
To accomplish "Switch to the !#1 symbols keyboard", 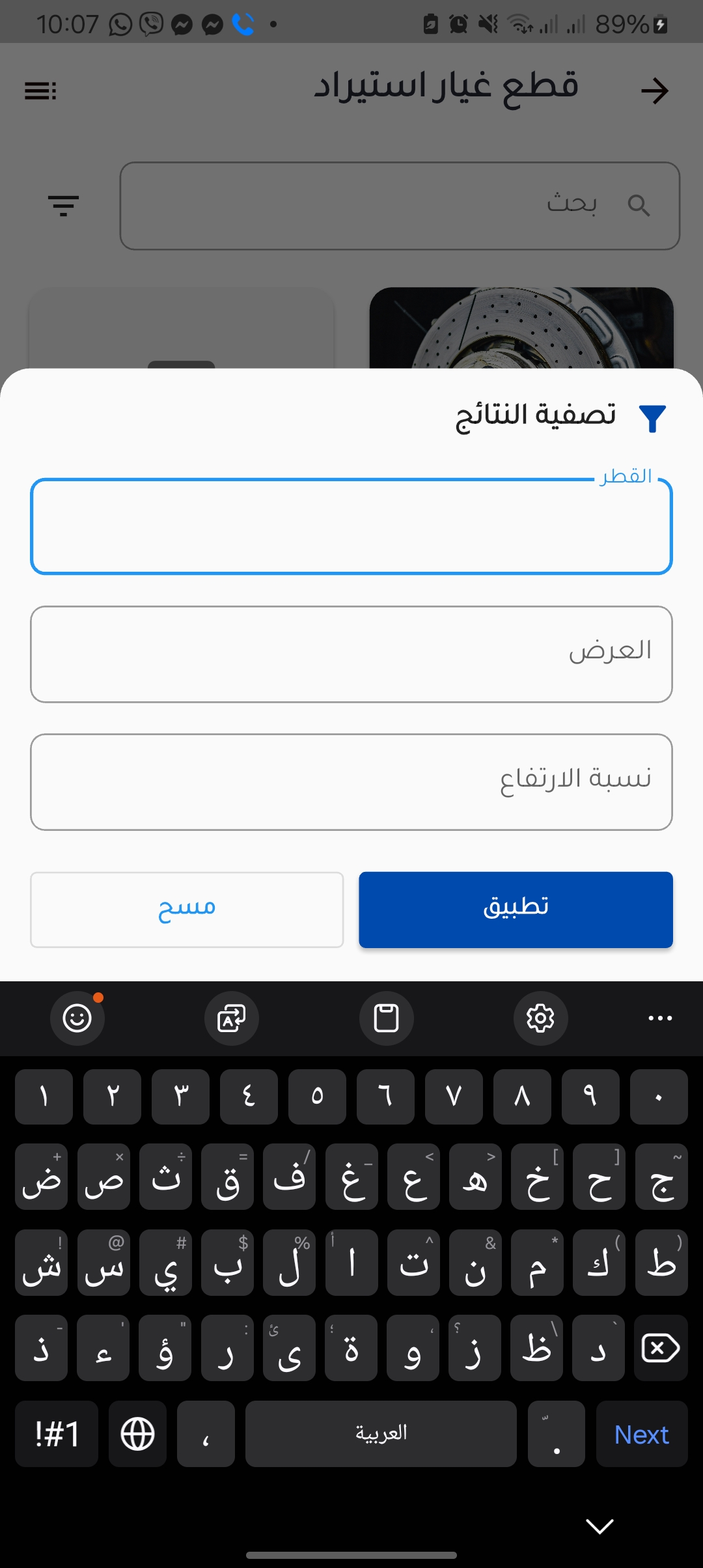I will 57,1434.
